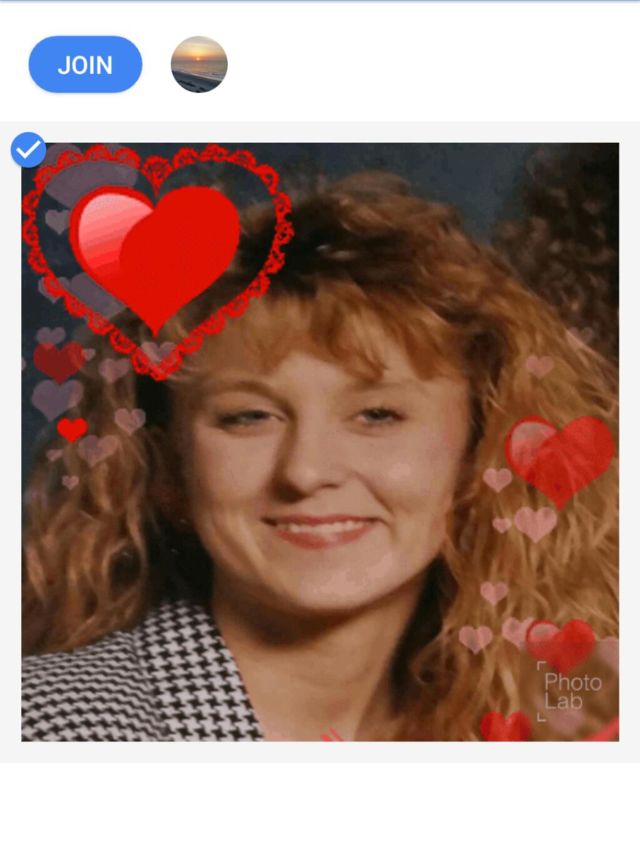Image resolution: width=640 pixels, height=854 pixels.
Task: Tap the blue JOIN button
Action: pos(85,65)
